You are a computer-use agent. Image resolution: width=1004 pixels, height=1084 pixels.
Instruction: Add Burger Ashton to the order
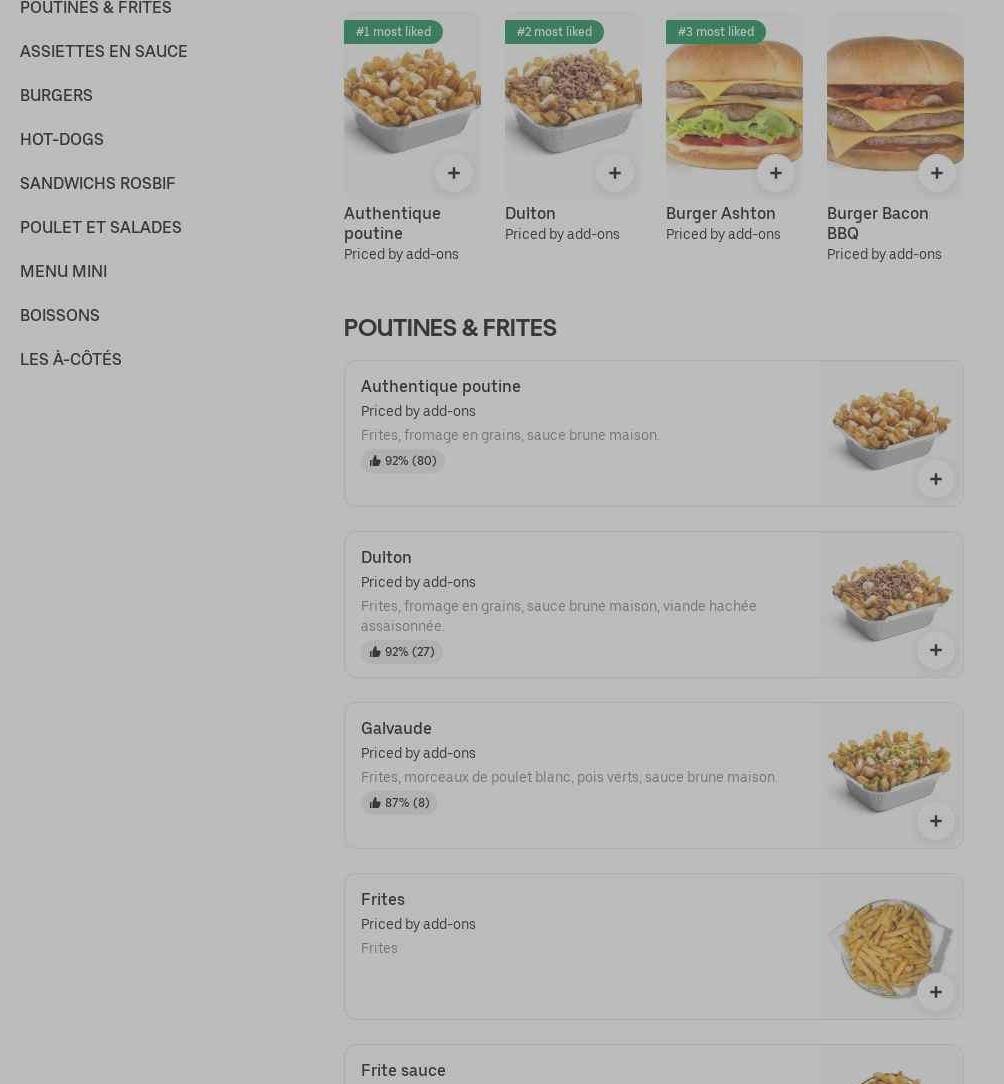(x=775, y=173)
